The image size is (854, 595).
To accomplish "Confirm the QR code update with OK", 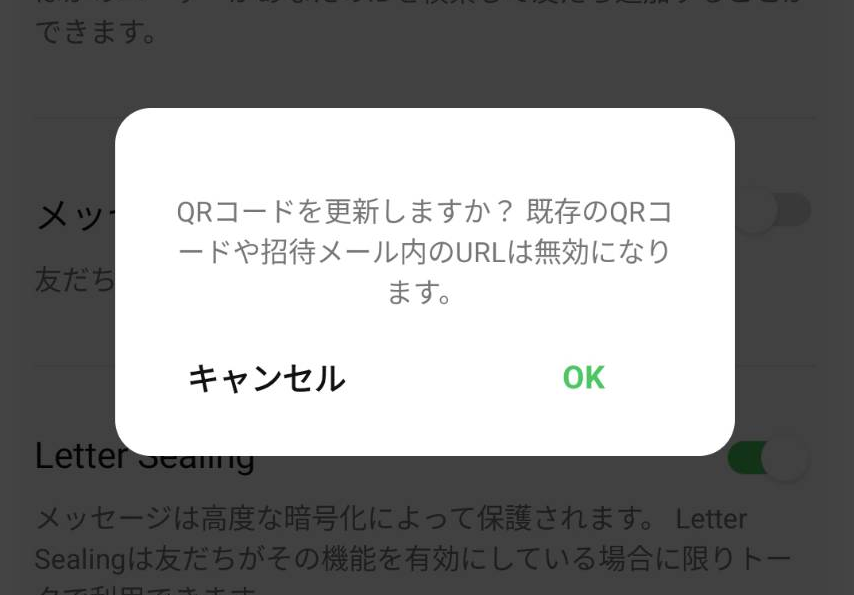I will (x=583, y=378).
